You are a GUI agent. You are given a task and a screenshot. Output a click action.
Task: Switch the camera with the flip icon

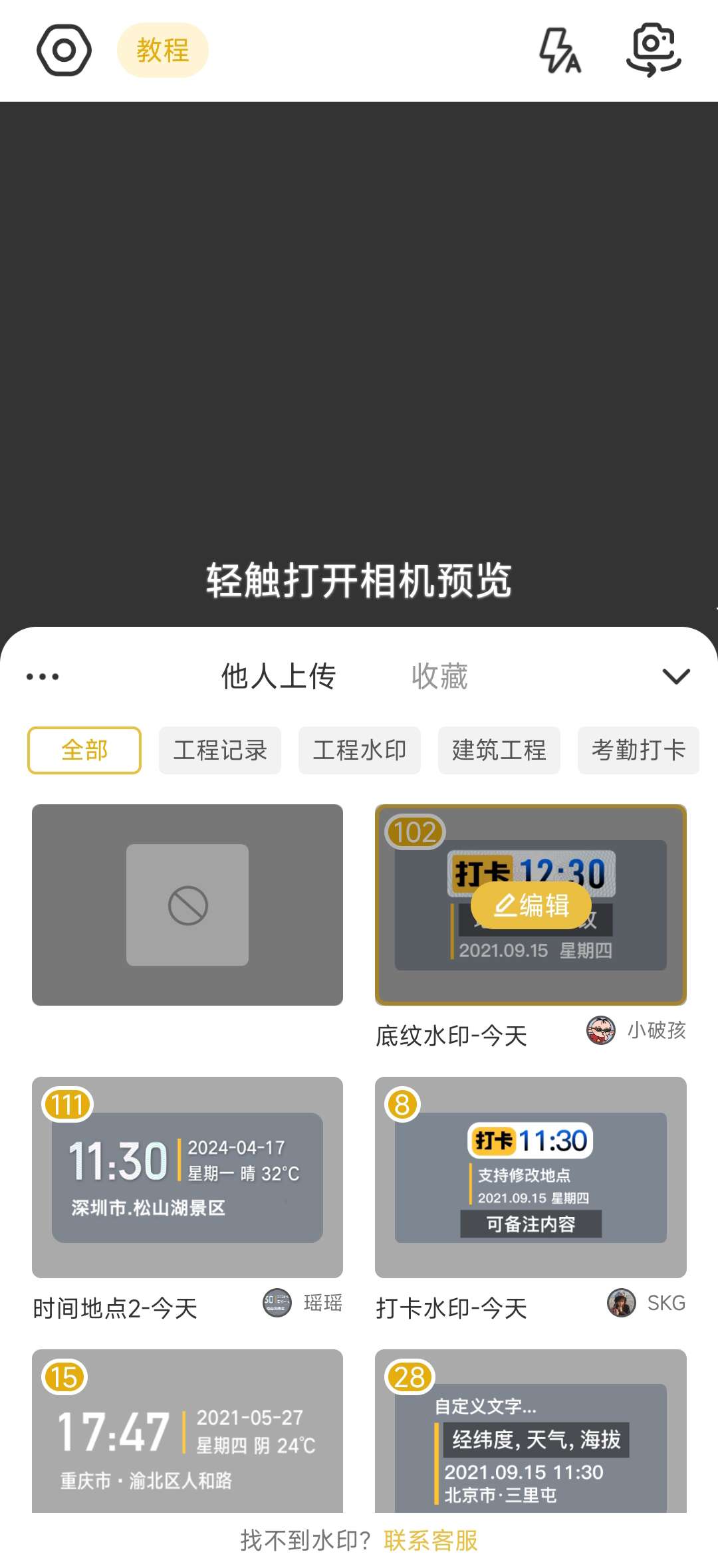[x=654, y=50]
